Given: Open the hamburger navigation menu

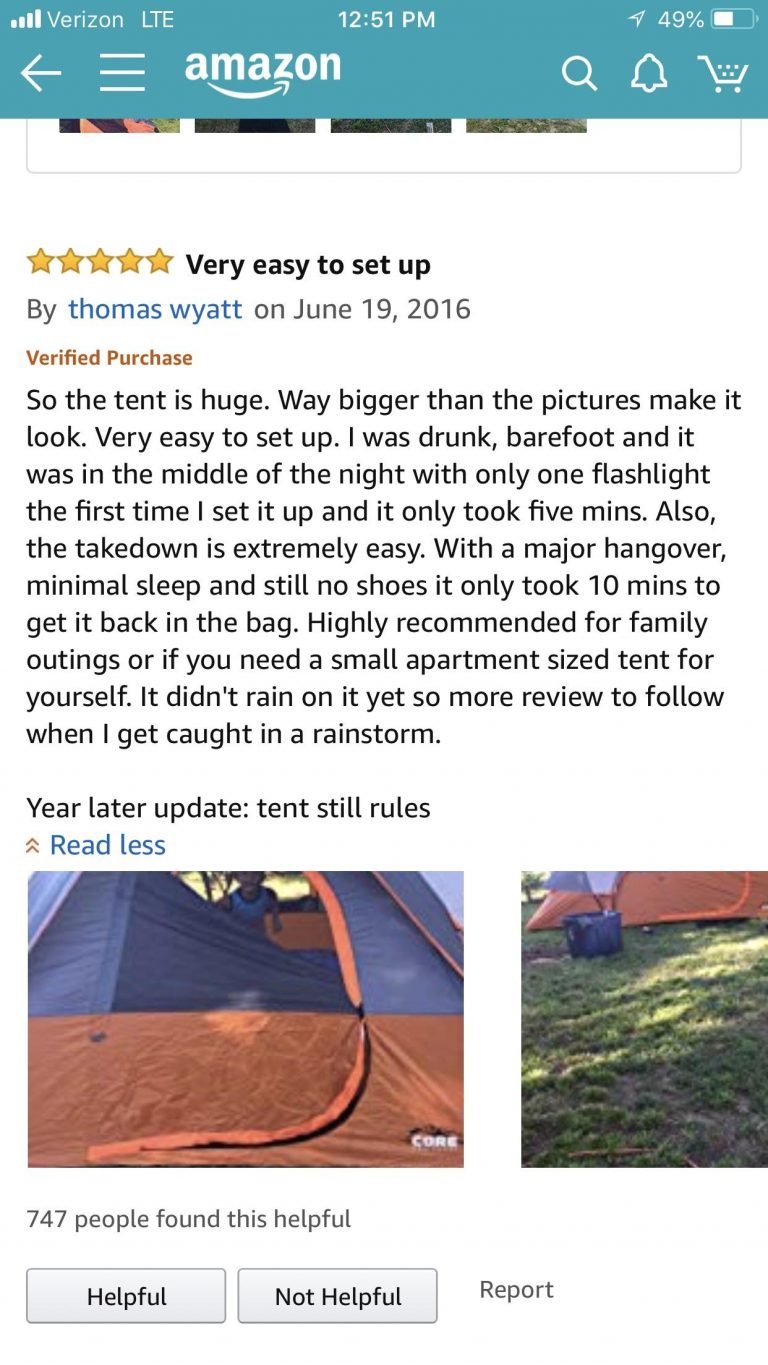Looking at the screenshot, I should 122,73.
